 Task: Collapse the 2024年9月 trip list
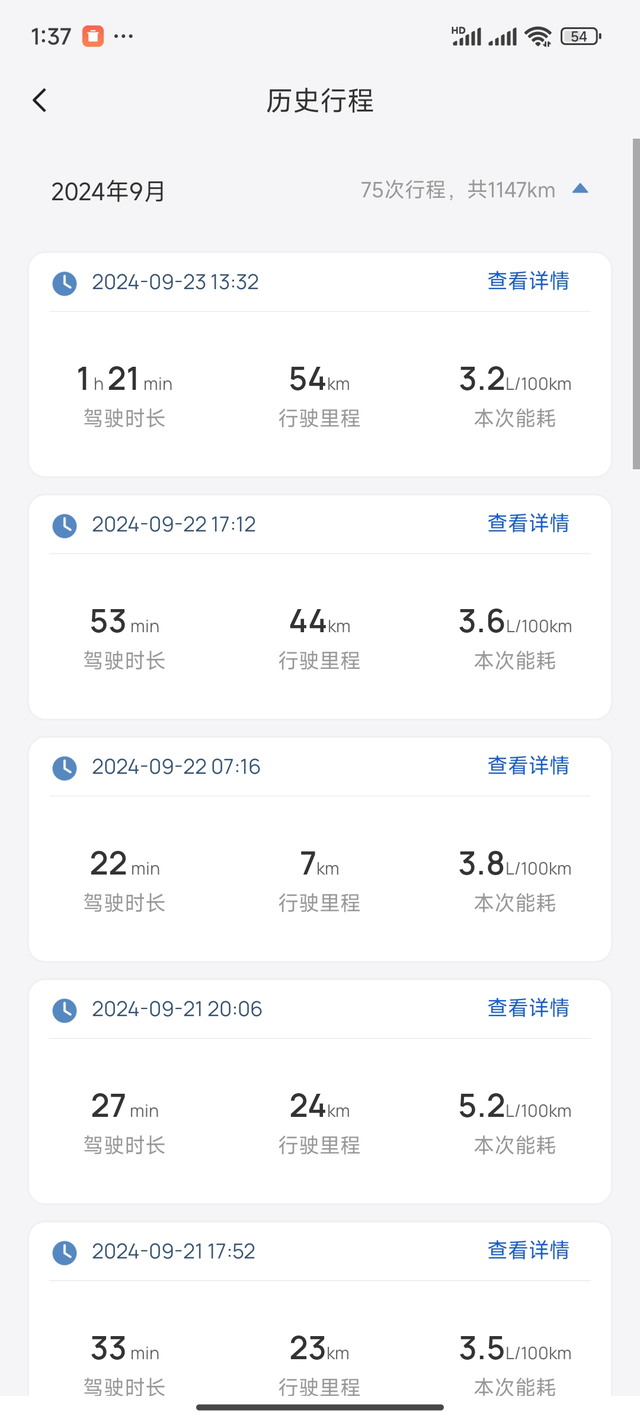click(x=580, y=189)
